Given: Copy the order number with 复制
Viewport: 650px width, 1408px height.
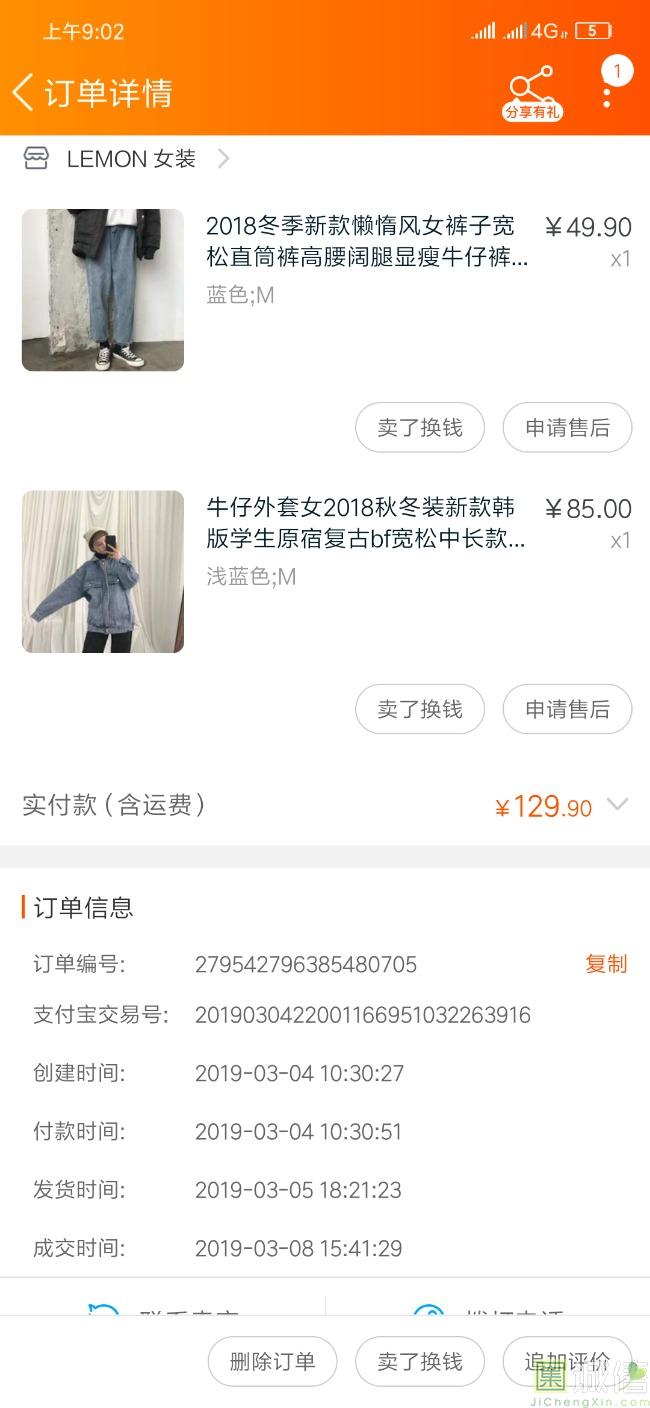Looking at the screenshot, I should pyautogui.click(x=606, y=964).
